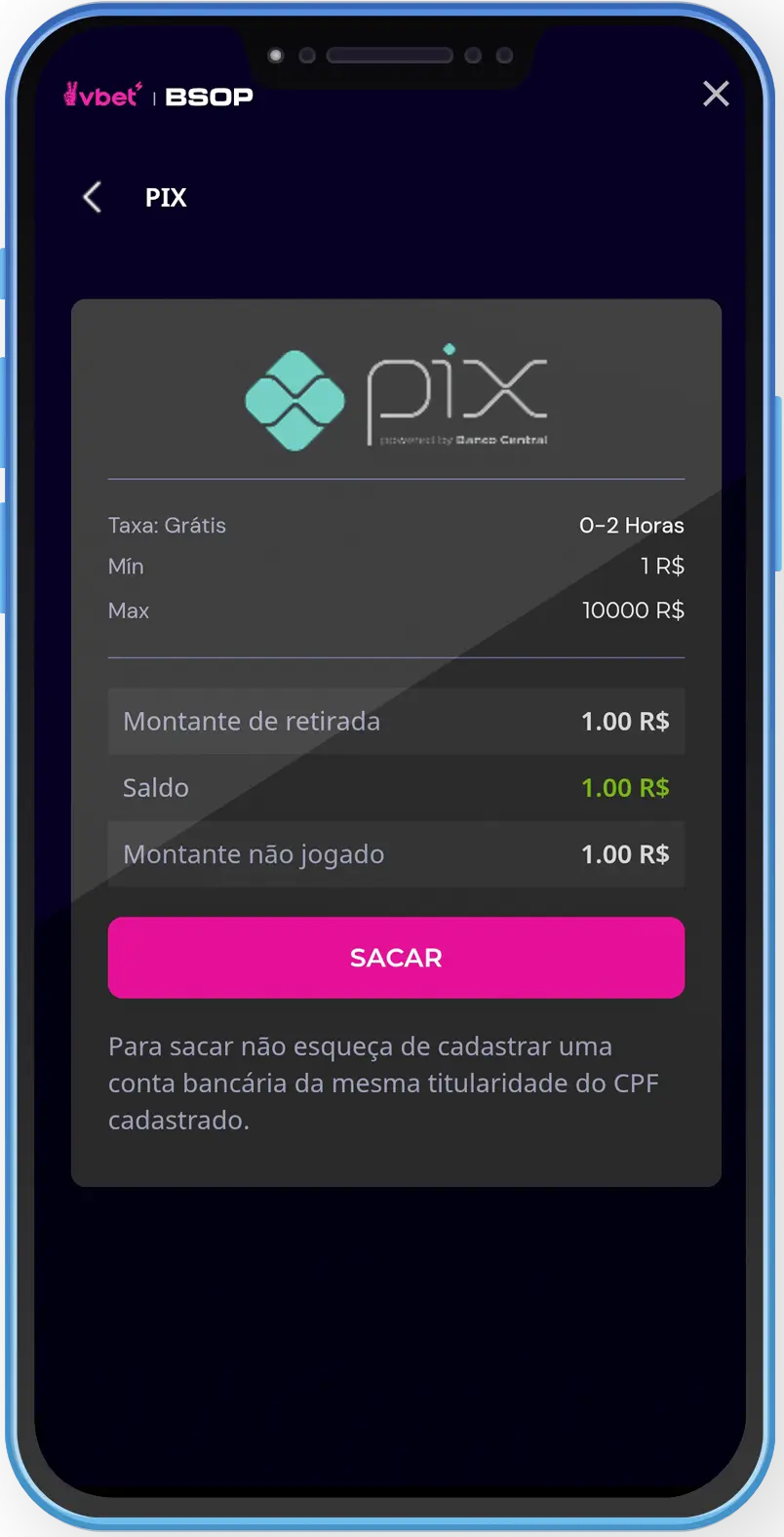
Task: Select the BSOP logo
Action: [209, 96]
